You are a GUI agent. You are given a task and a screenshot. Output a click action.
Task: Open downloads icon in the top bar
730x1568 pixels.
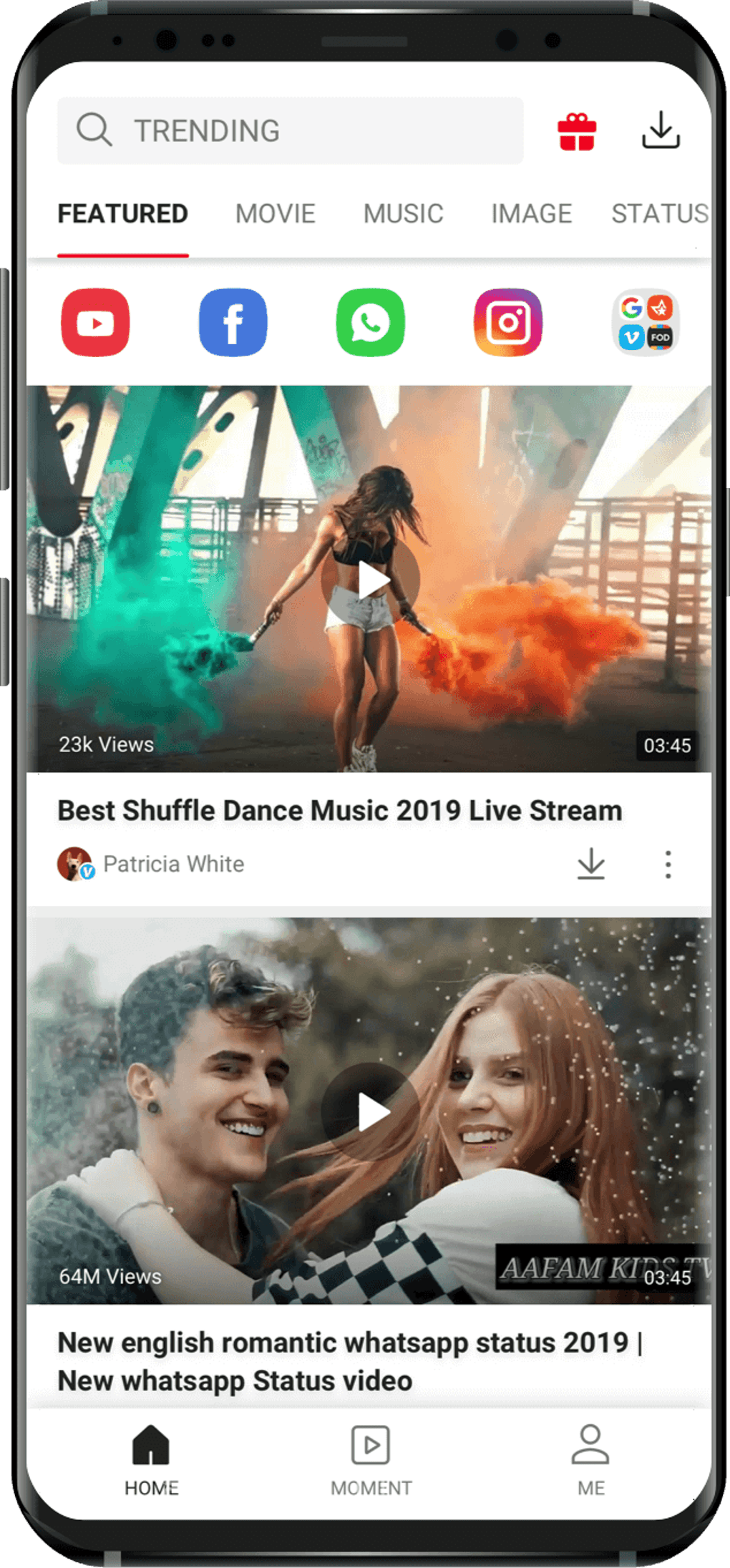[660, 130]
